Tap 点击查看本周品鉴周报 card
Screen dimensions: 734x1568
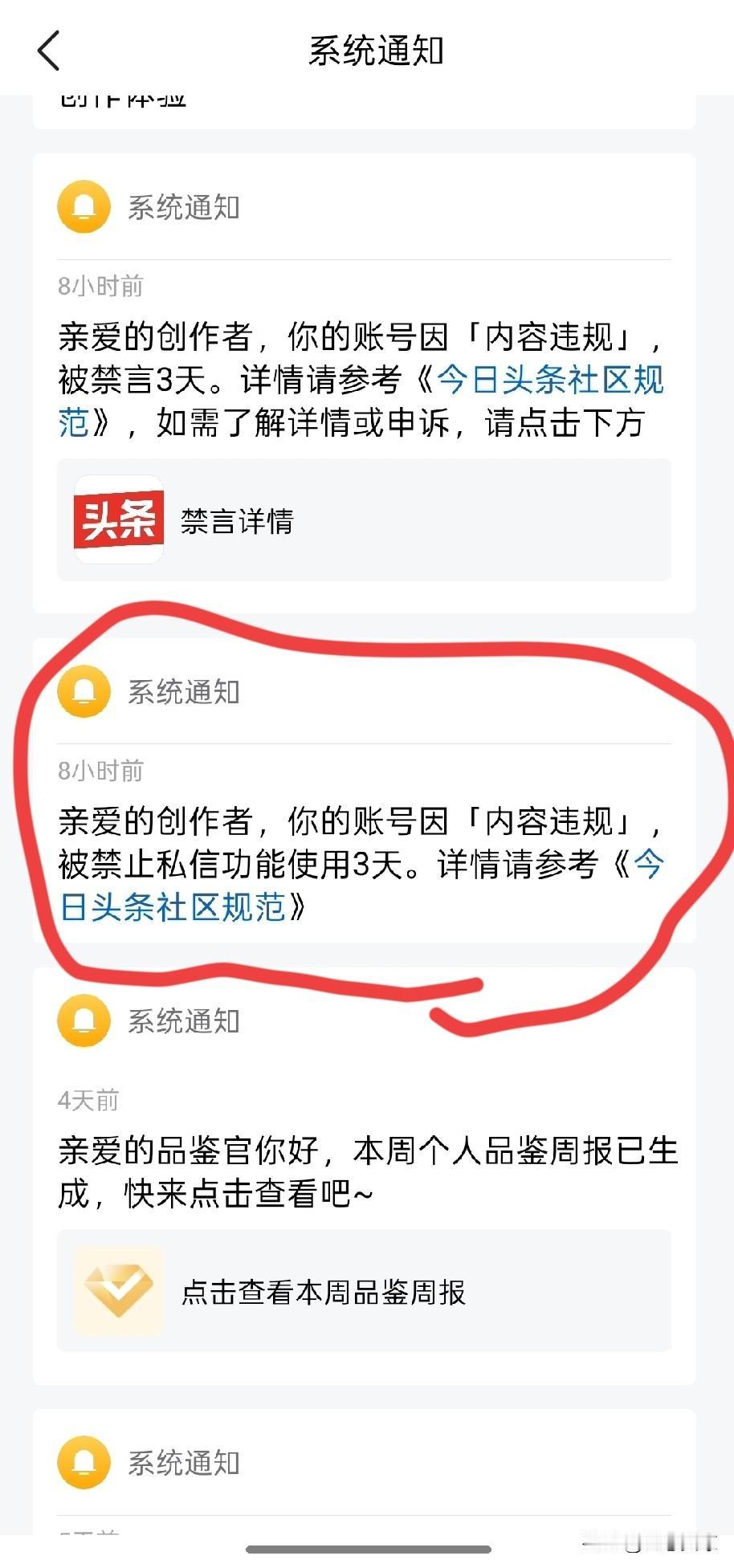pyautogui.click(x=365, y=1289)
